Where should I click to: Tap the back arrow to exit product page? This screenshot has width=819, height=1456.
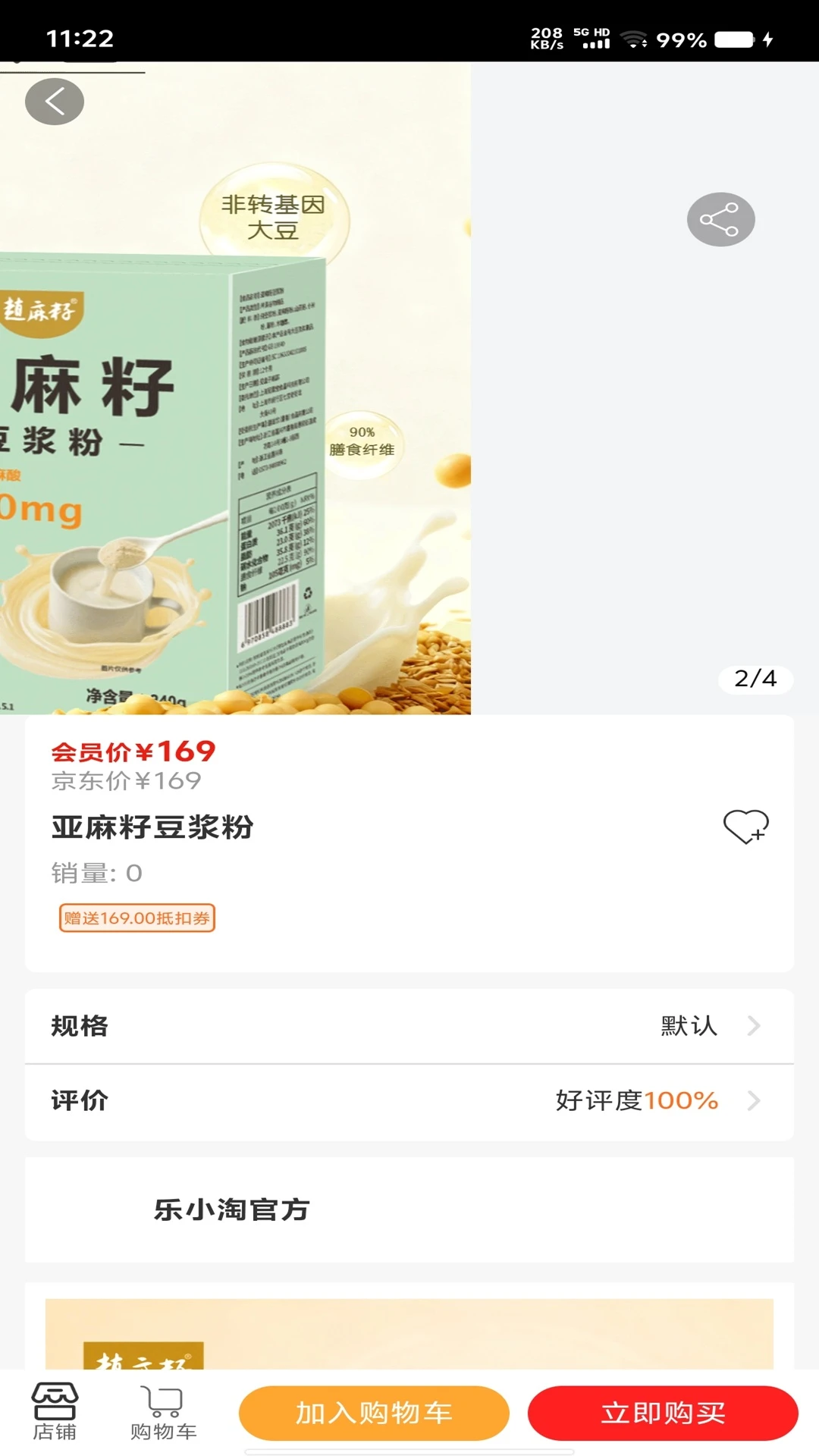pyautogui.click(x=54, y=101)
